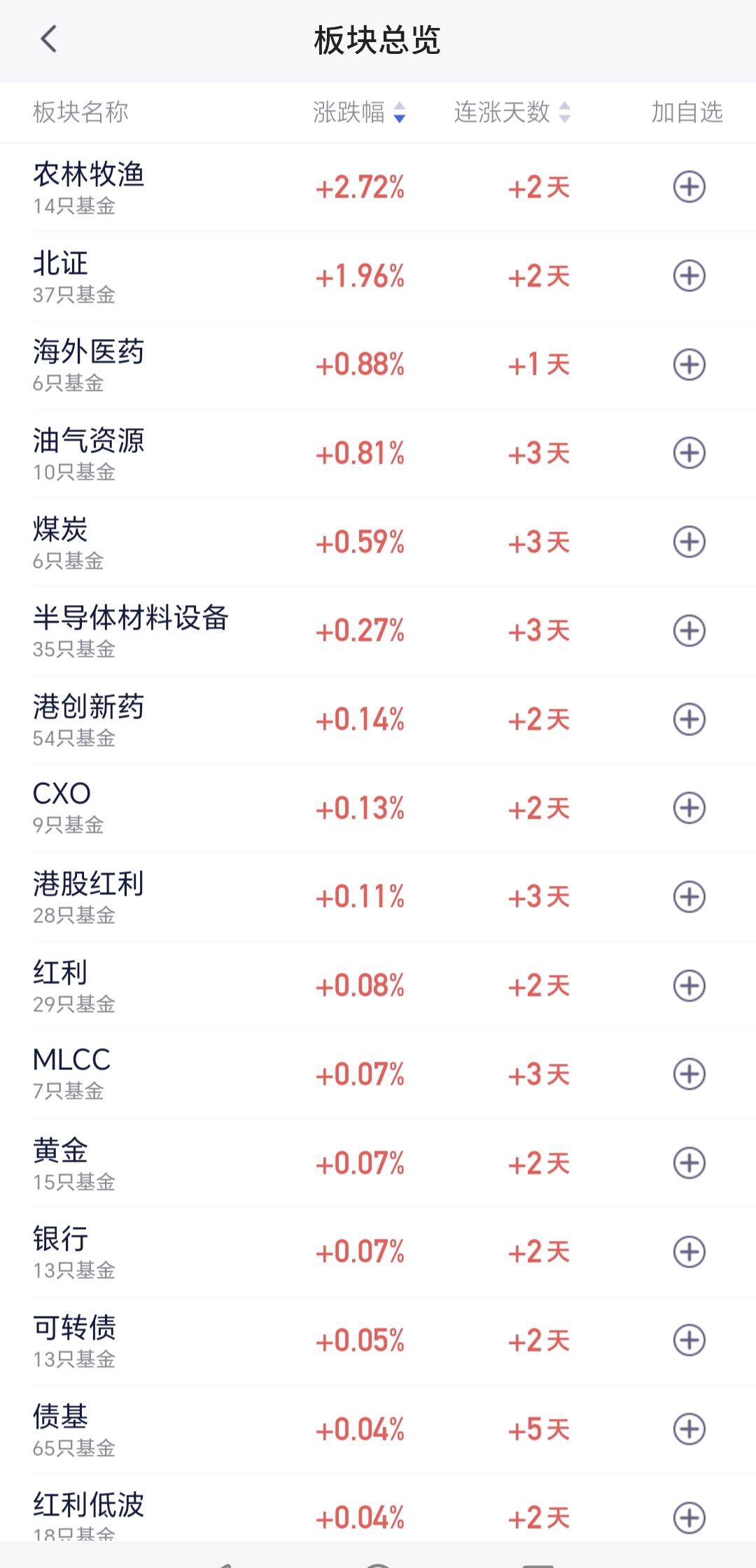Add the CXO sector to the watchlist
The width and height of the screenshot is (756, 1568).
click(689, 808)
